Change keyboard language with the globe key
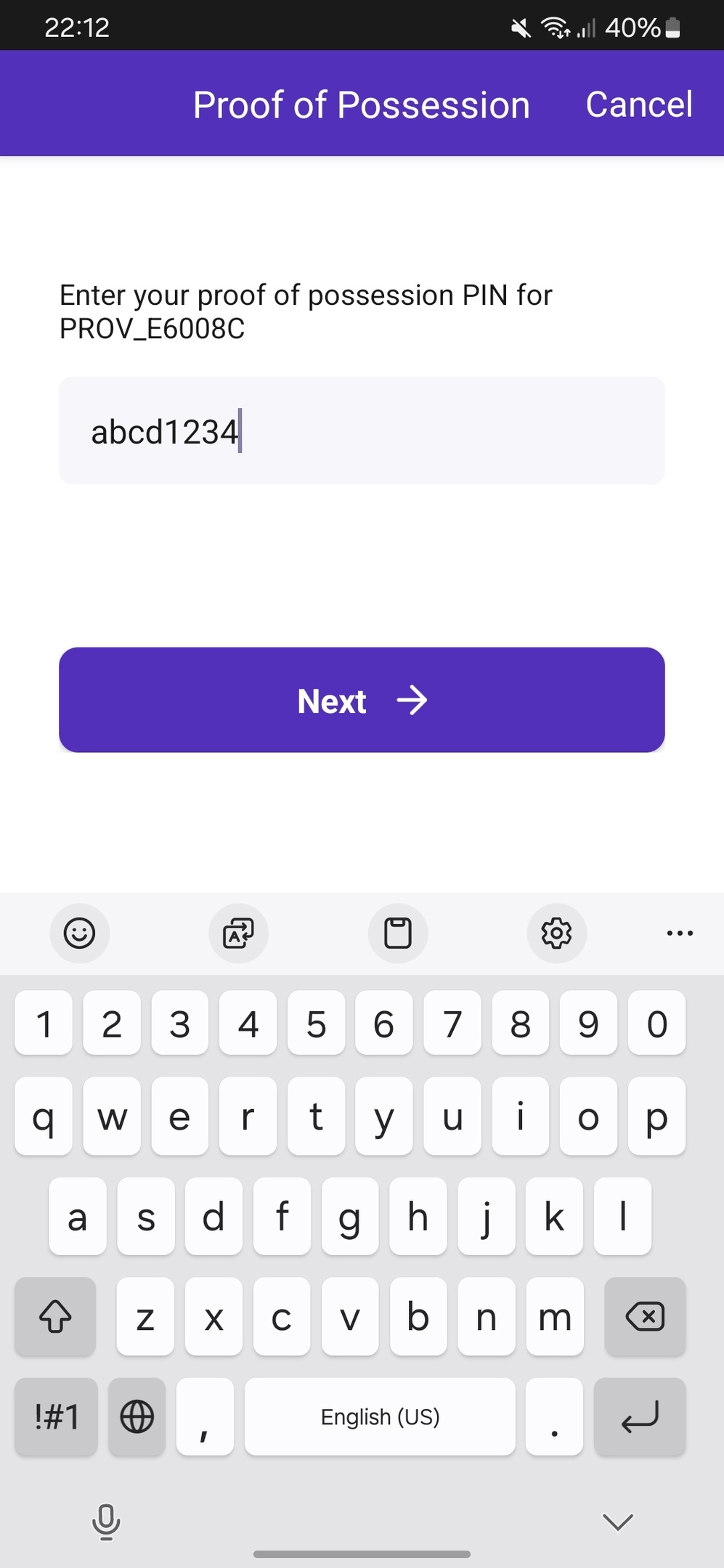The height and width of the screenshot is (1568, 724). [x=137, y=1417]
